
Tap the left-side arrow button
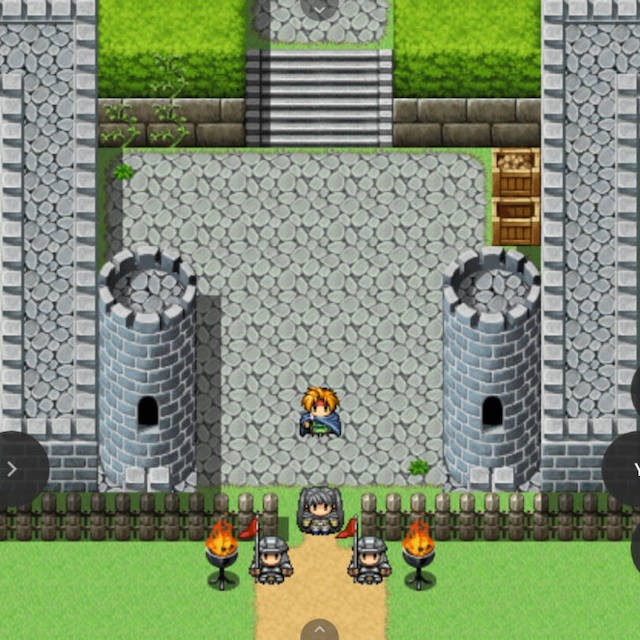pyautogui.click(x=14, y=468)
